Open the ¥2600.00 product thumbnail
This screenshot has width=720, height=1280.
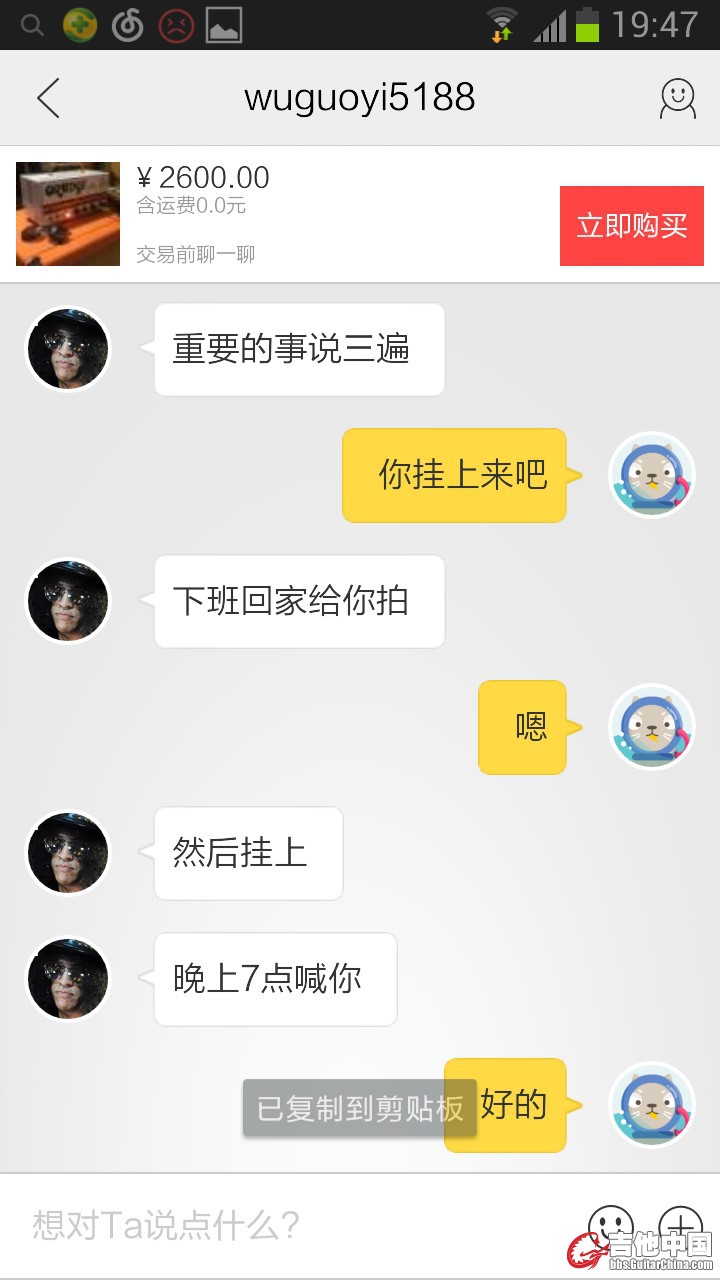[x=68, y=214]
